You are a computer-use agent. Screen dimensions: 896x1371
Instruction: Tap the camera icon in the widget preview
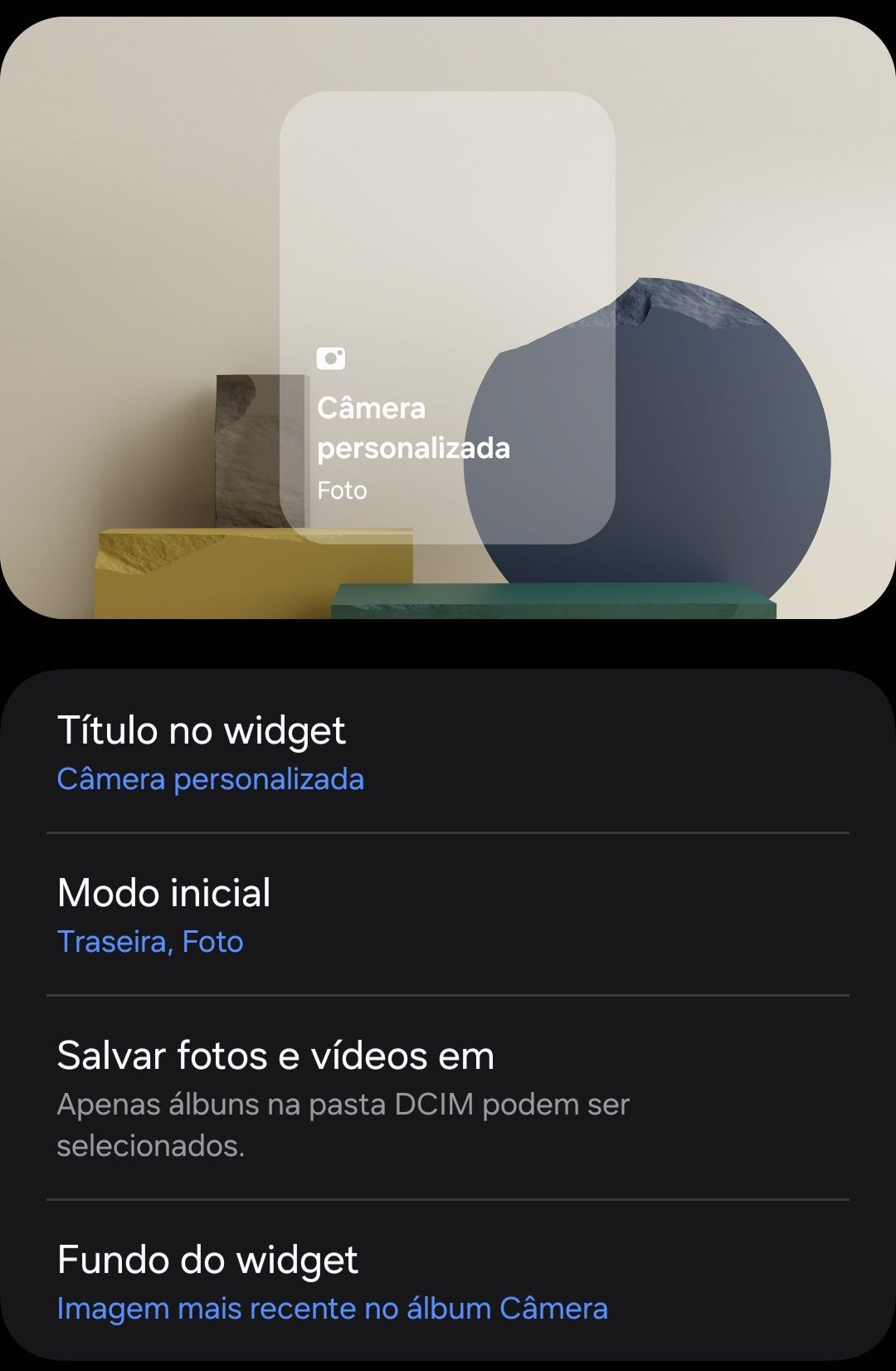tap(331, 359)
